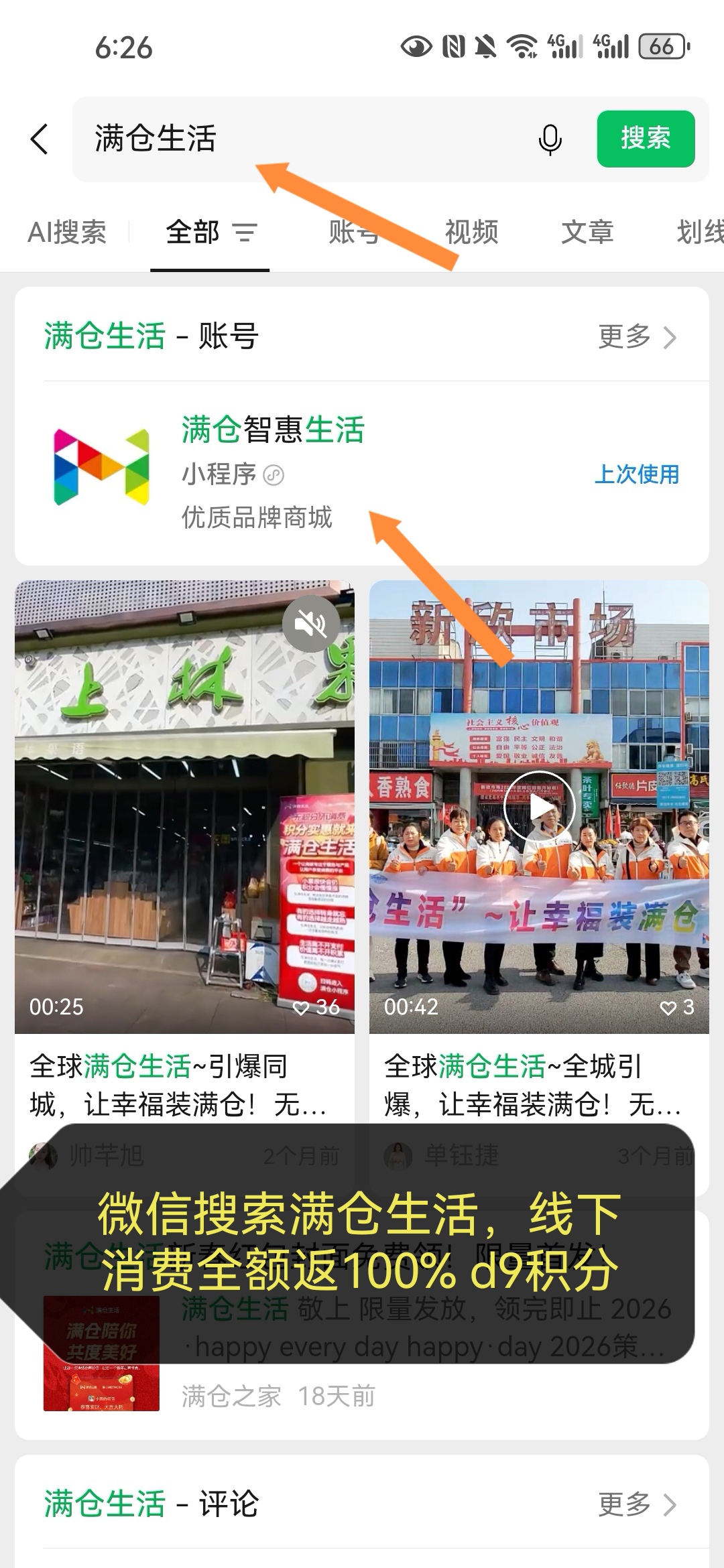Switch to the 视频 search tab
Image resolution: width=724 pixels, height=1568 pixels.
click(x=469, y=233)
